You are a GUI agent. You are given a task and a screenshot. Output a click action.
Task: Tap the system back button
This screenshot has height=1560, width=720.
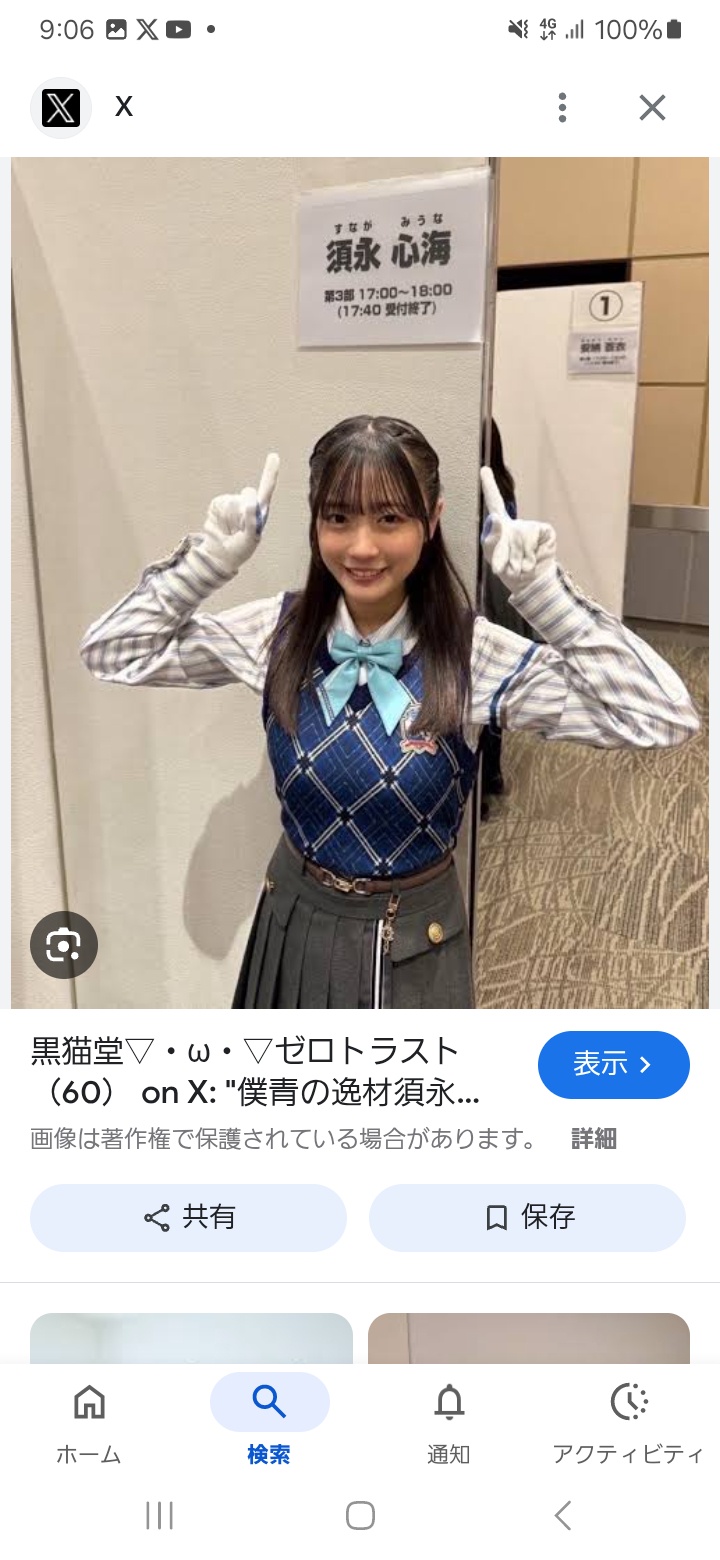563,1515
